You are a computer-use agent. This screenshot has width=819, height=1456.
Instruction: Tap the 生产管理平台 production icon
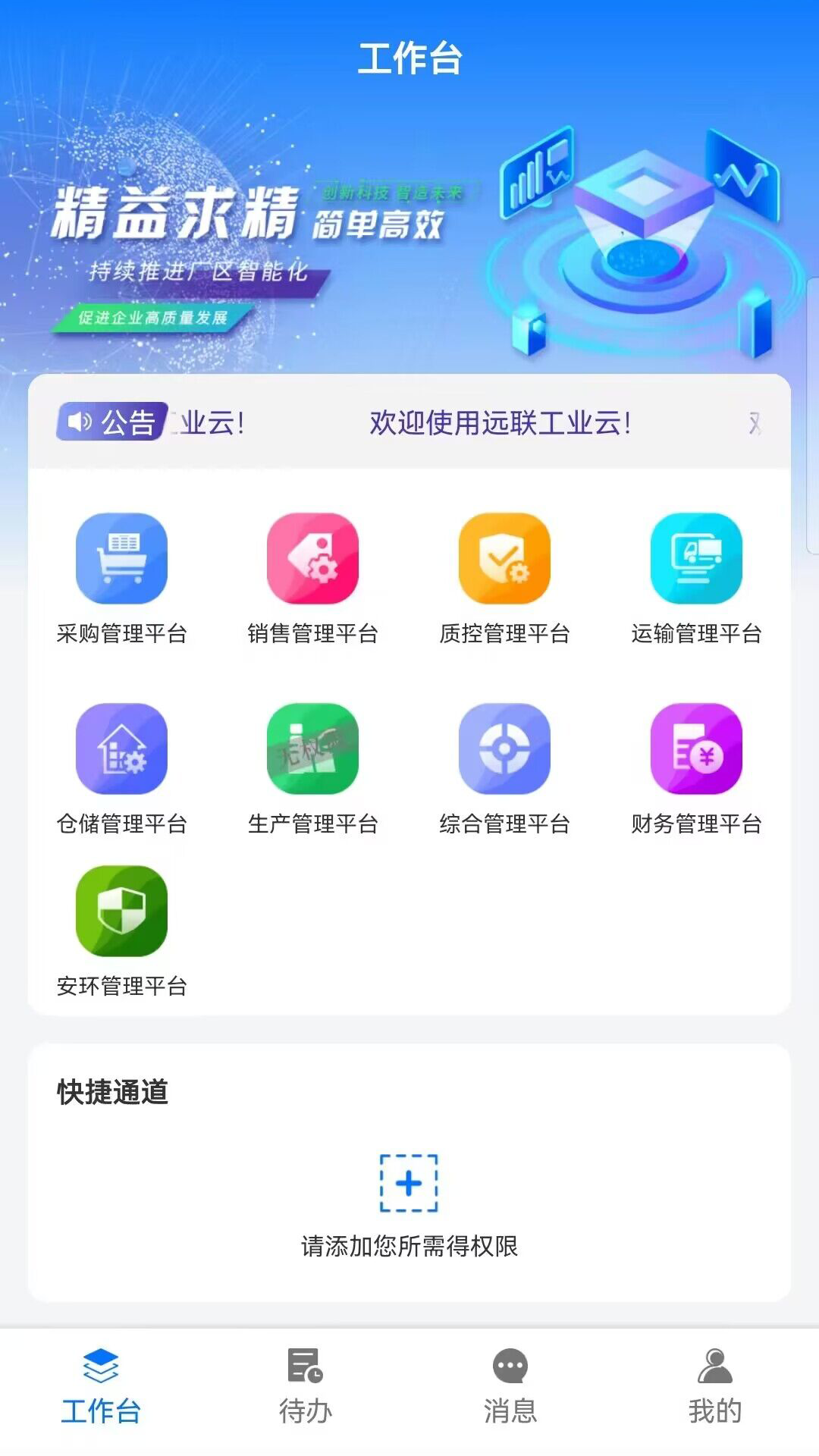pos(313,749)
